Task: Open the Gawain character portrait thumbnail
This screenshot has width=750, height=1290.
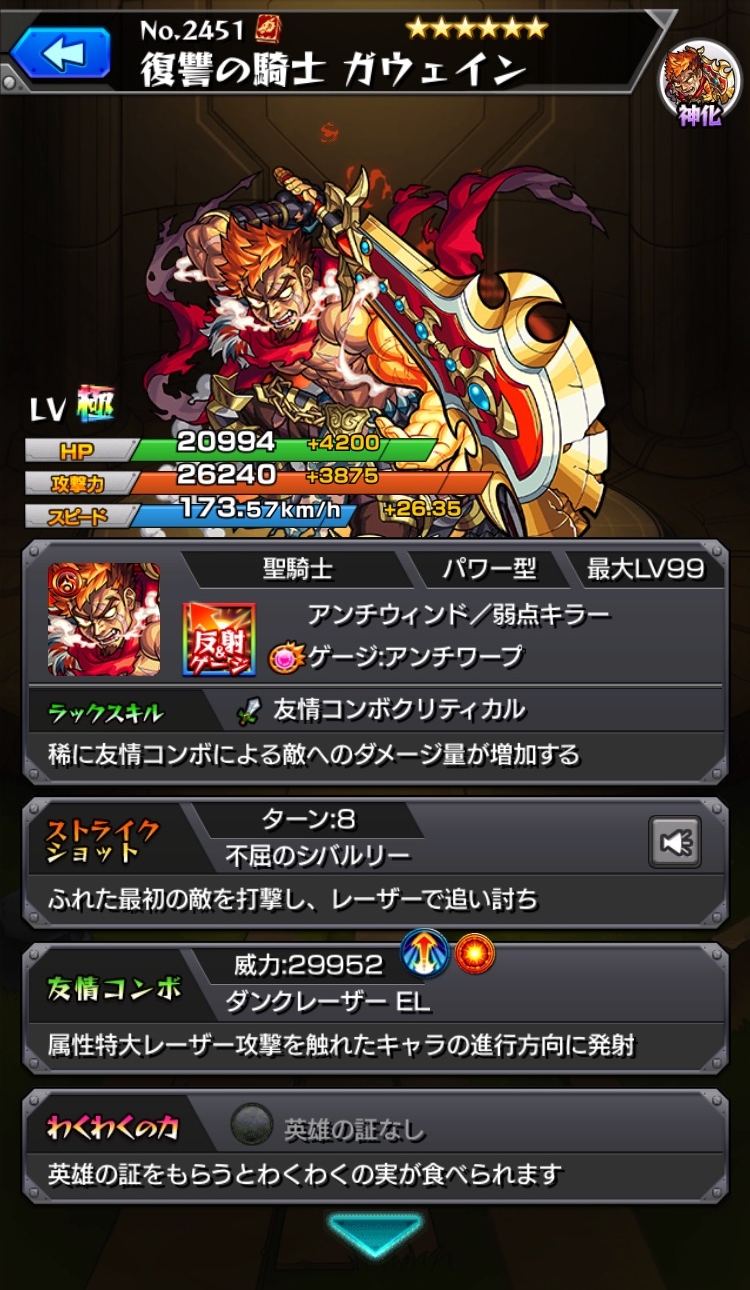Action: (104, 620)
